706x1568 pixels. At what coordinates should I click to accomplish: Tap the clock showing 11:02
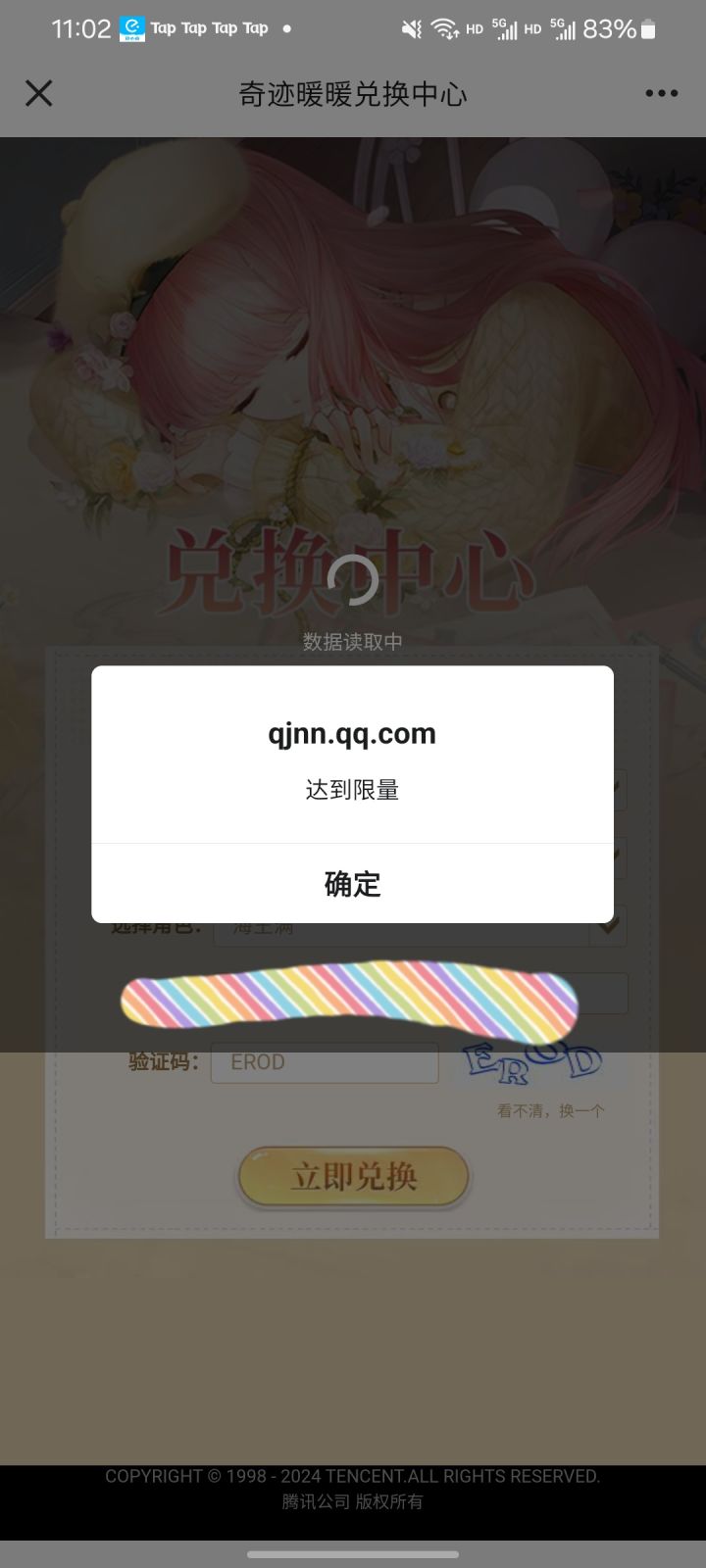tap(81, 27)
